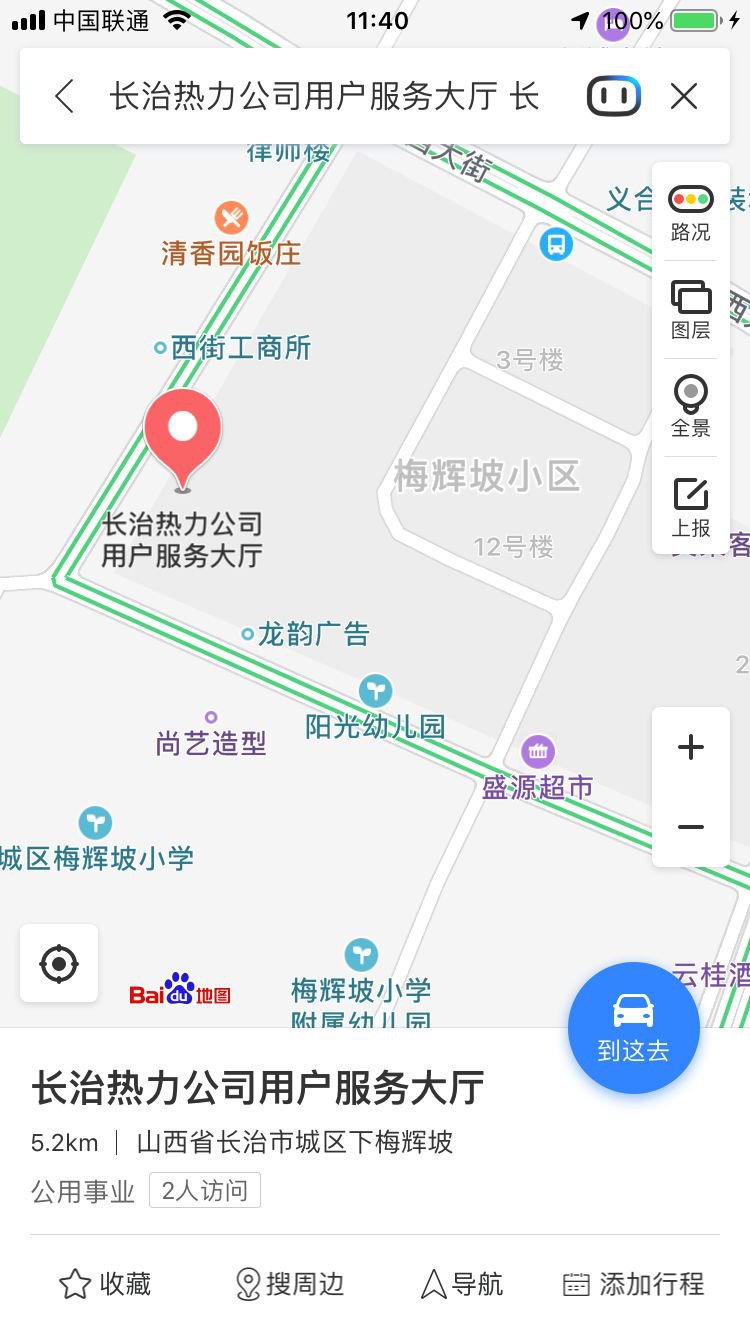Go back using the top-left arrow
Screen dimensions: 750x1334
pos(65,96)
